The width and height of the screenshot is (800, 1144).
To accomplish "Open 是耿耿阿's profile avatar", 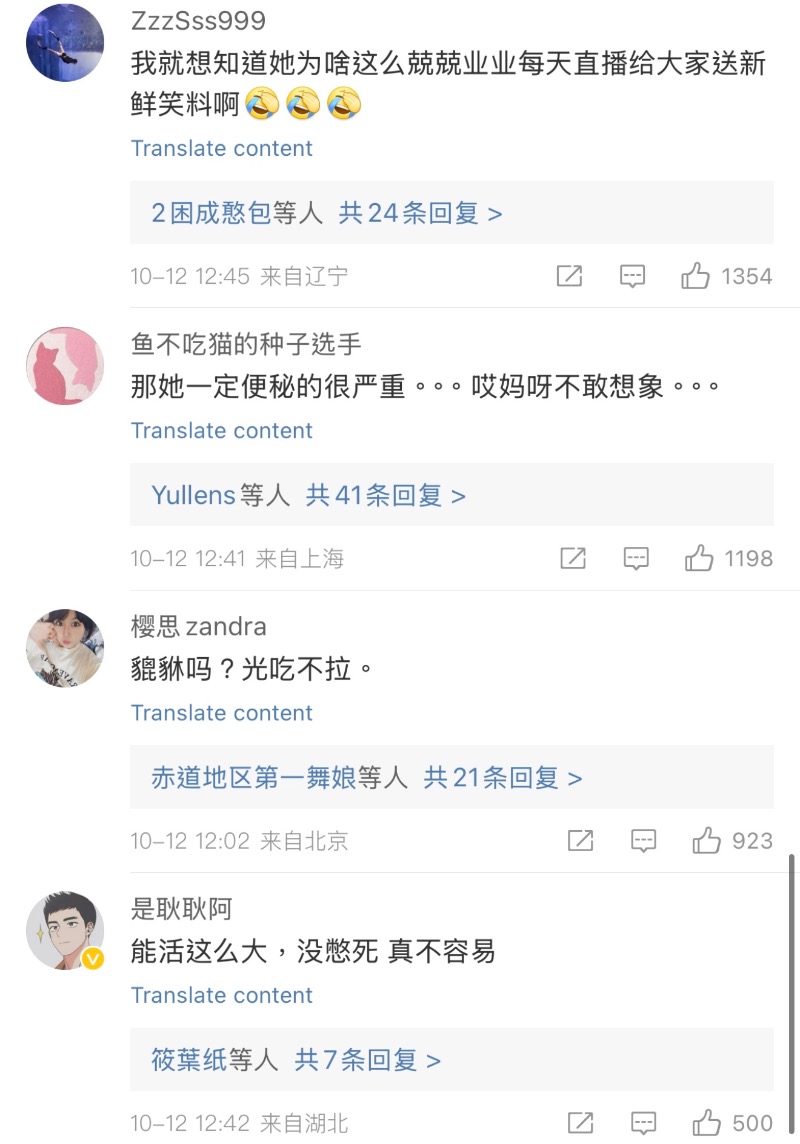I will point(64,931).
